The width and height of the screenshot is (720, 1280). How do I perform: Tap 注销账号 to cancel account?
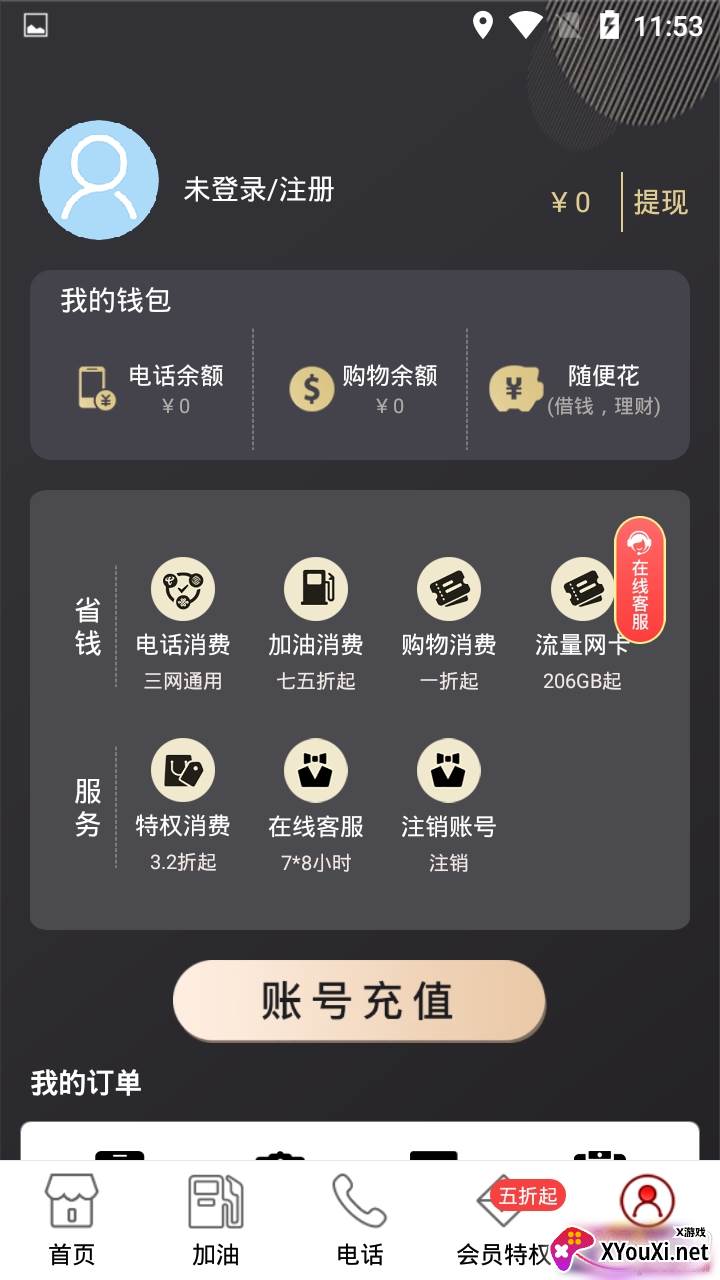(449, 804)
